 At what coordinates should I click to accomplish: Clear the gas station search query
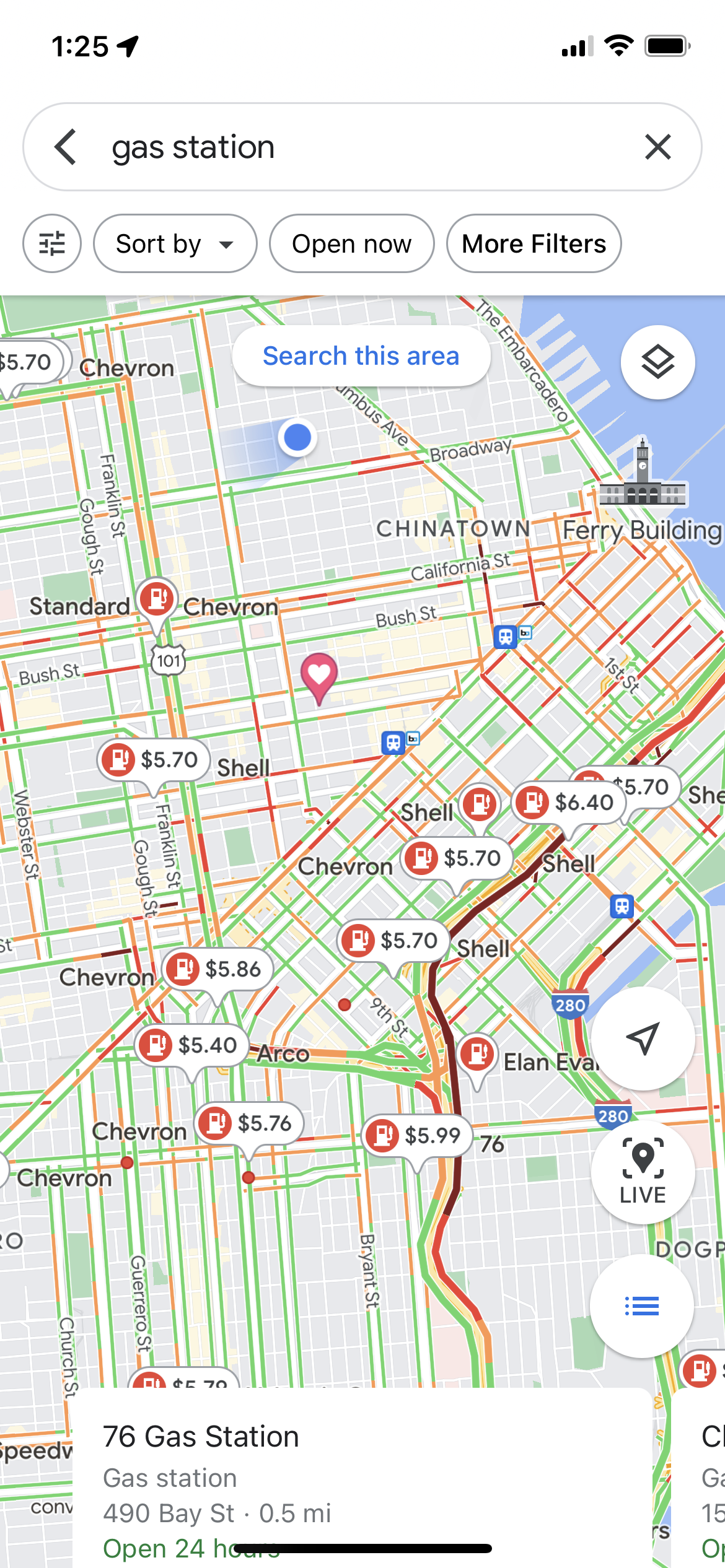point(657,147)
